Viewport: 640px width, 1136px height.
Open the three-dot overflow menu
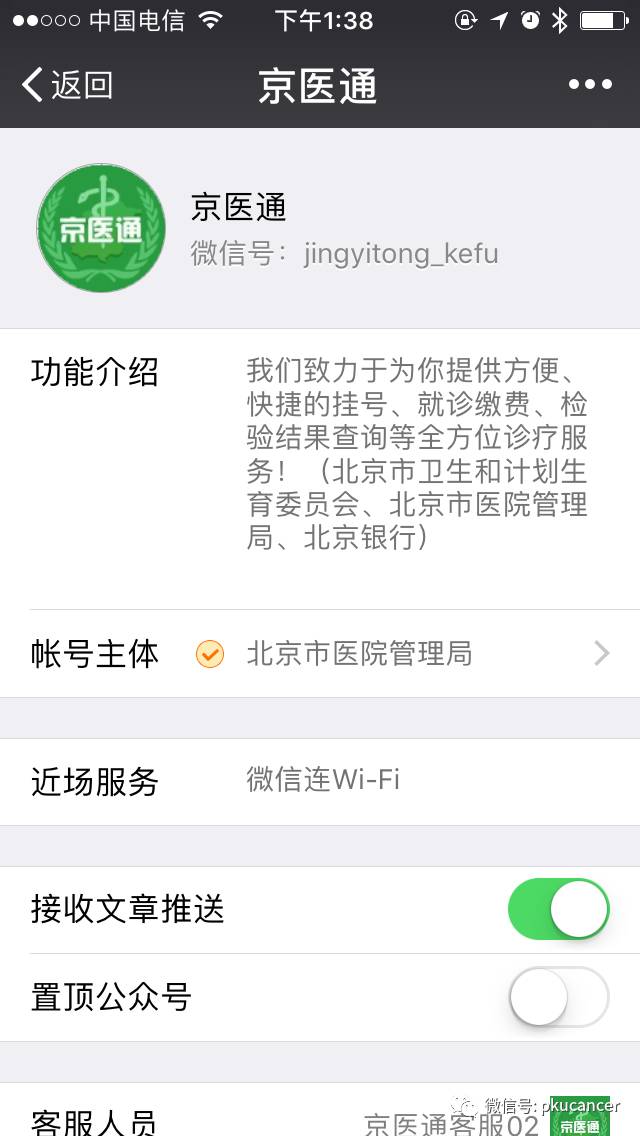click(x=590, y=85)
